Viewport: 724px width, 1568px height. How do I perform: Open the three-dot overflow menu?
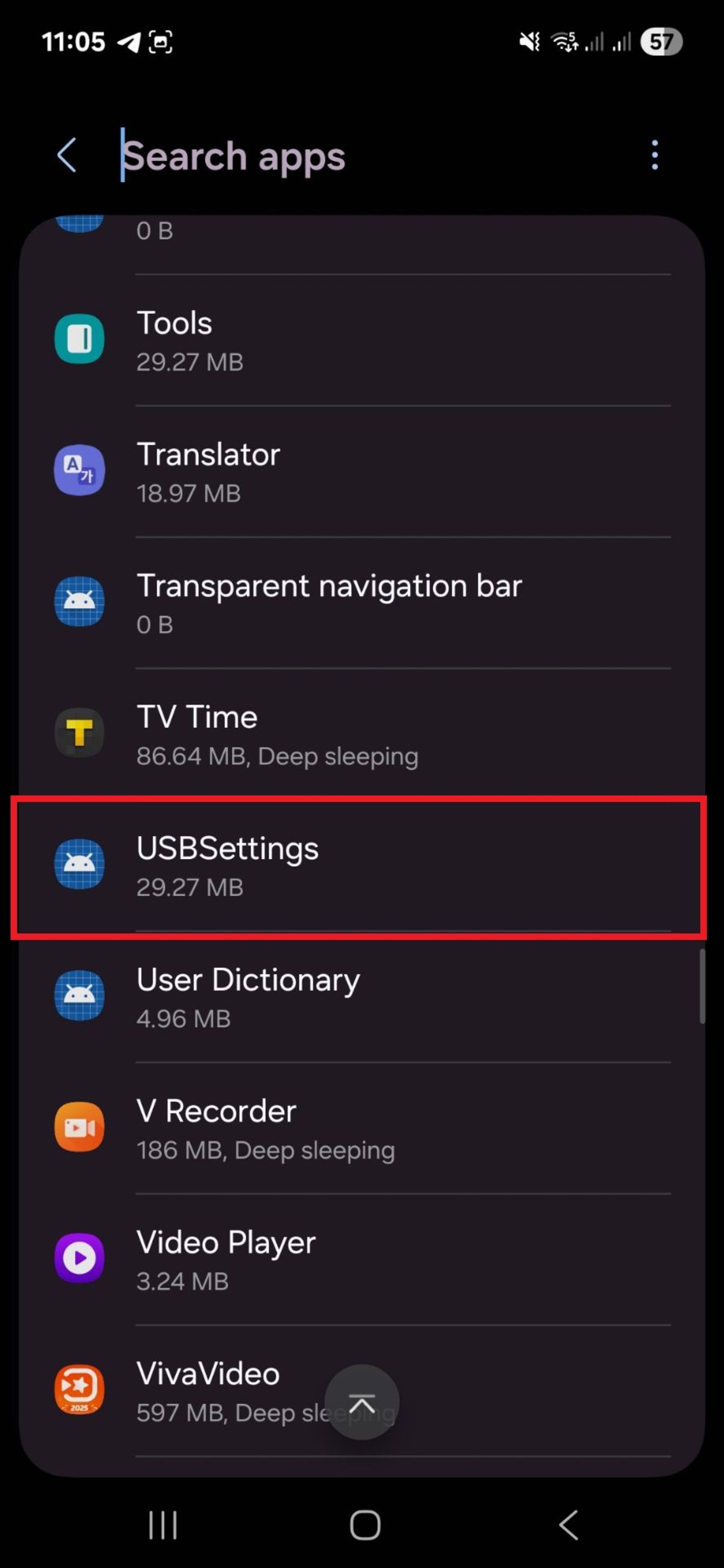[655, 155]
